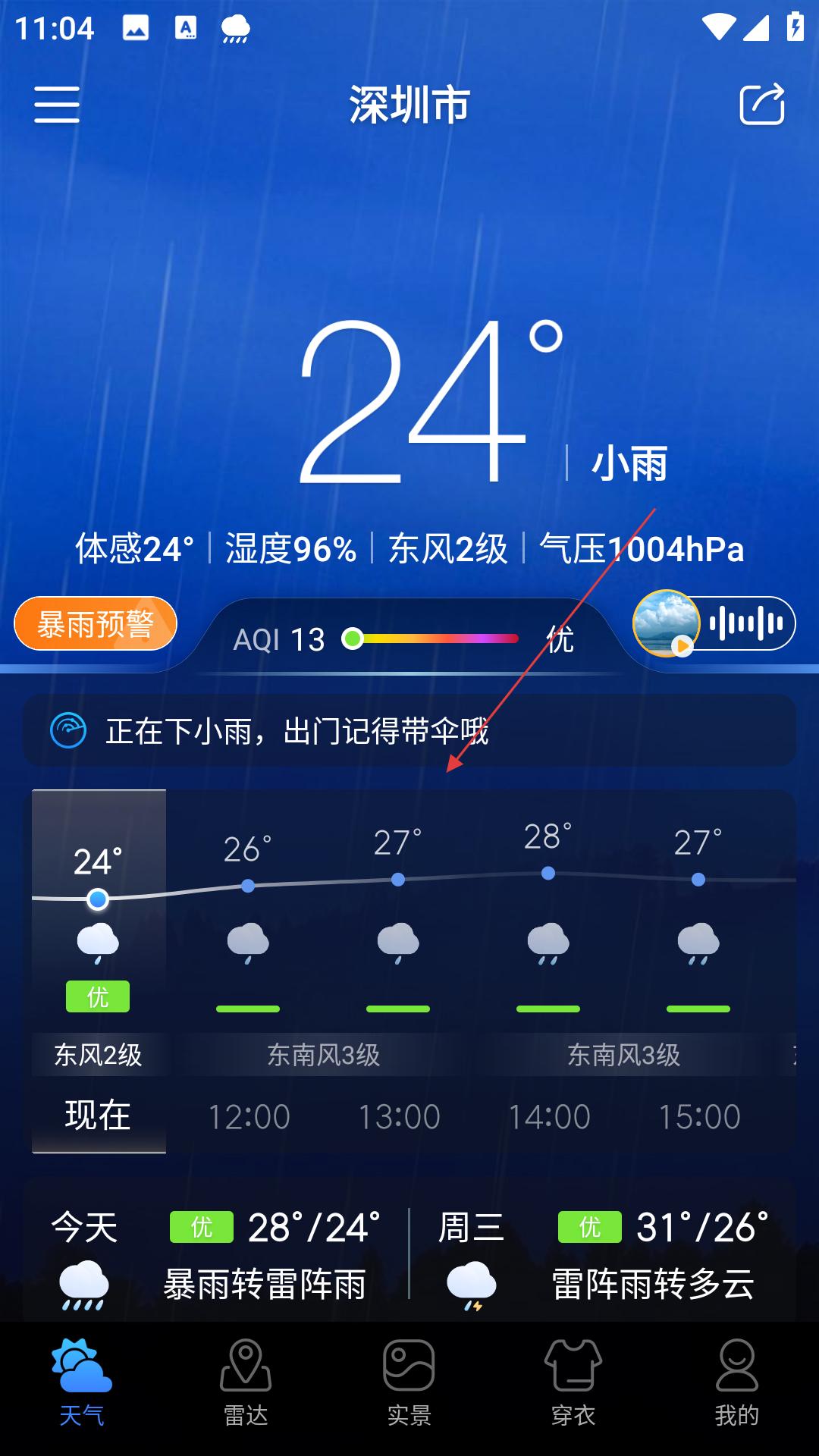Open the 正在下小雨 rain reminder banner
Image resolution: width=819 pixels, height=1456 pixels.
409,731
